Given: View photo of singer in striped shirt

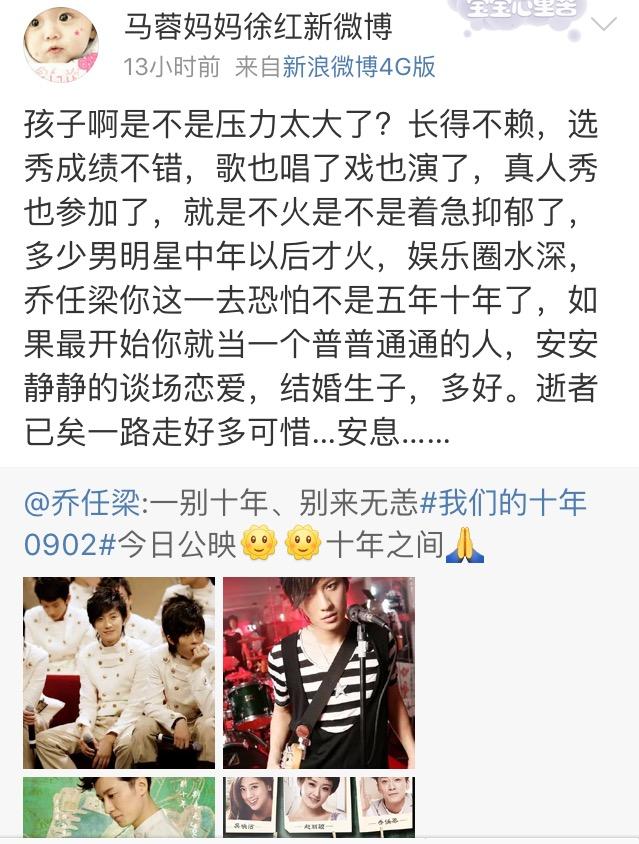Looking at the screenshot, I should tap(318, 672).
